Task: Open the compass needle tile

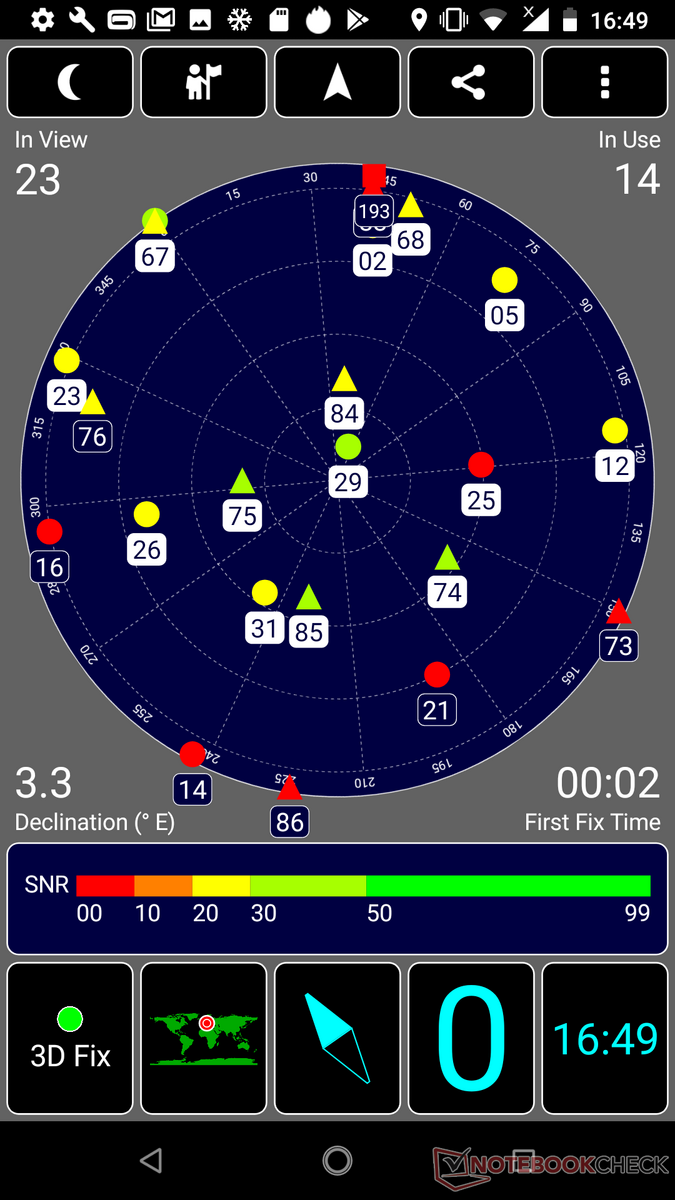Action: [338, 1038]
